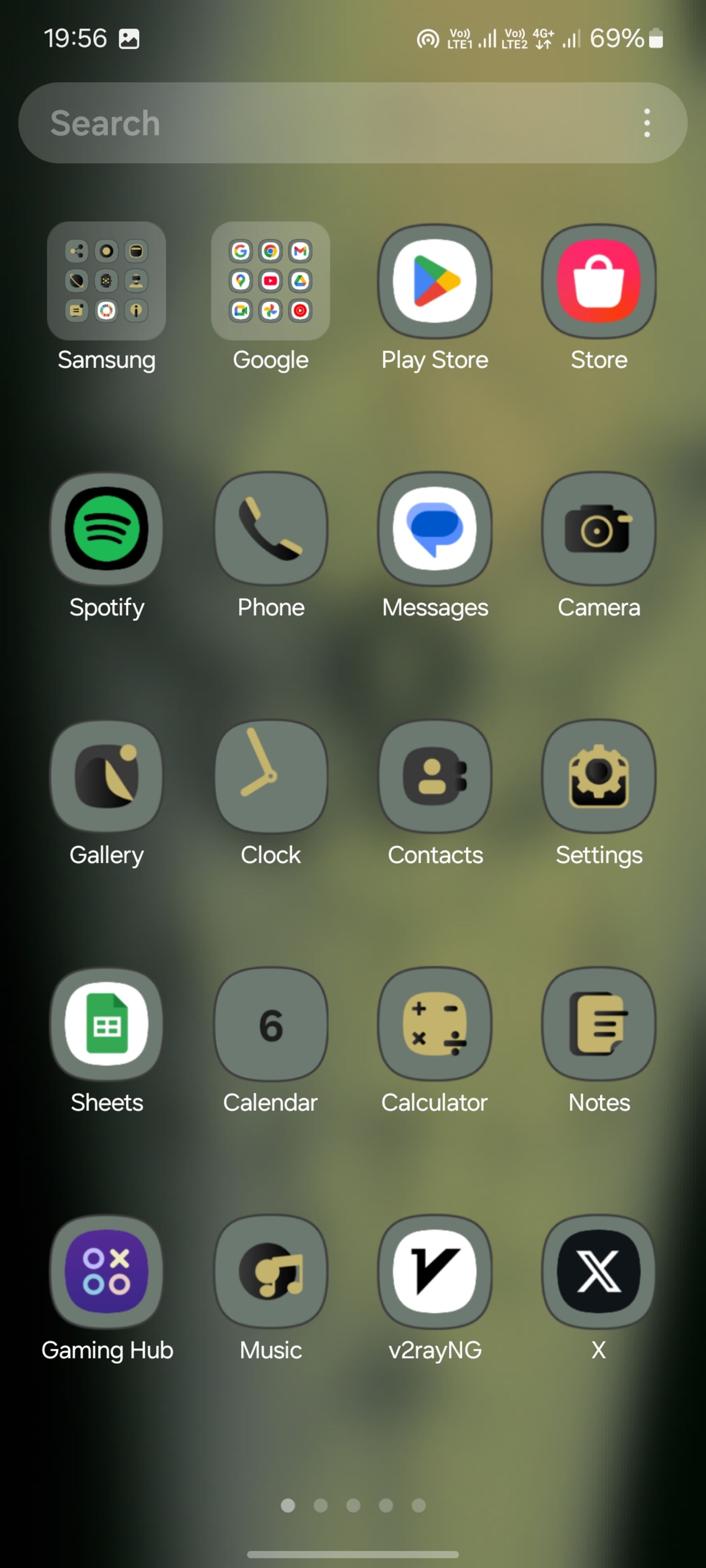Open the Settings app
This screenshot has width=706, height=1568.
tap(599, 776)
